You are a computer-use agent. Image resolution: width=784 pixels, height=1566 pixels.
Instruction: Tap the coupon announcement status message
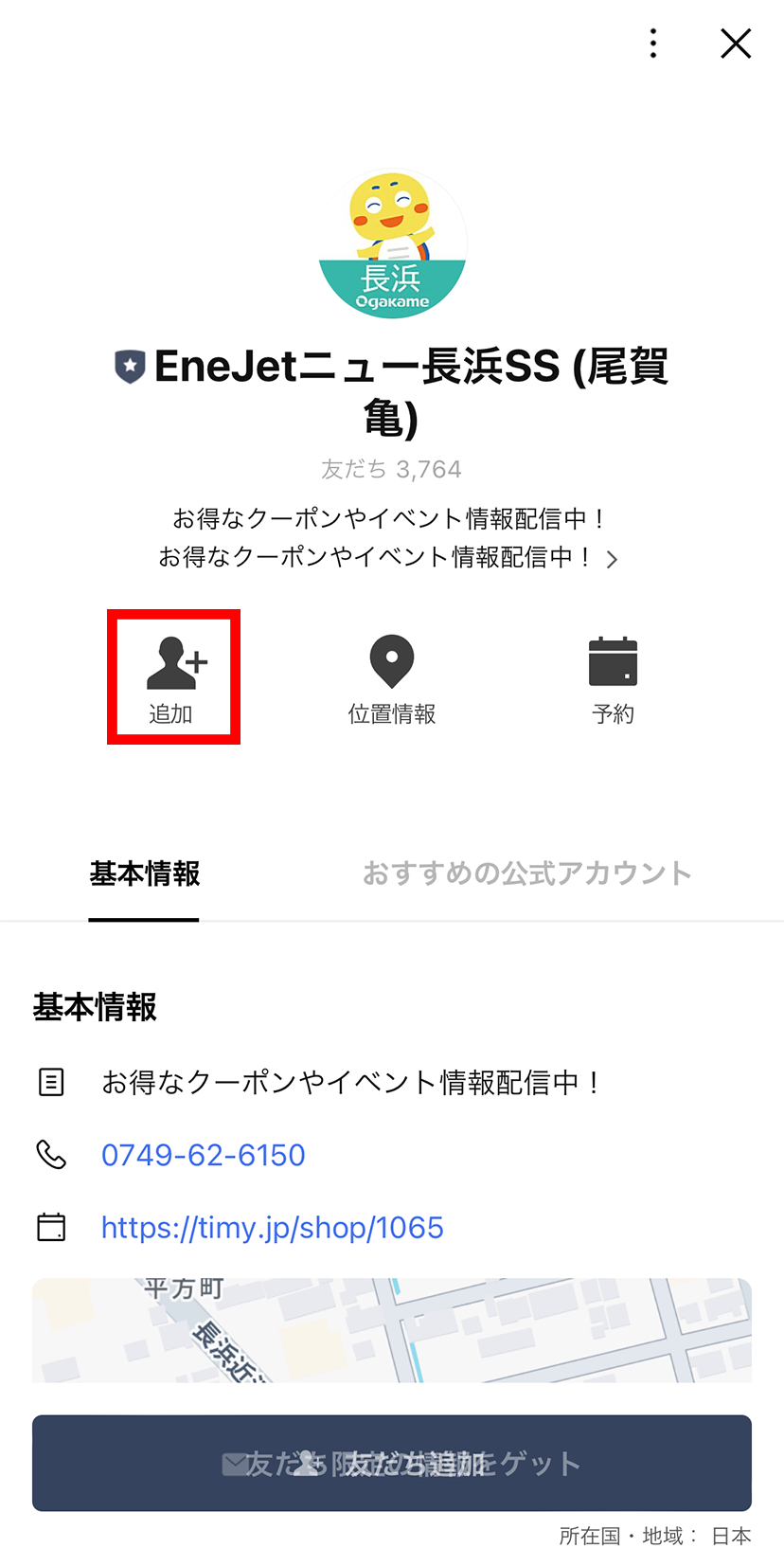[x=392, y=519]
